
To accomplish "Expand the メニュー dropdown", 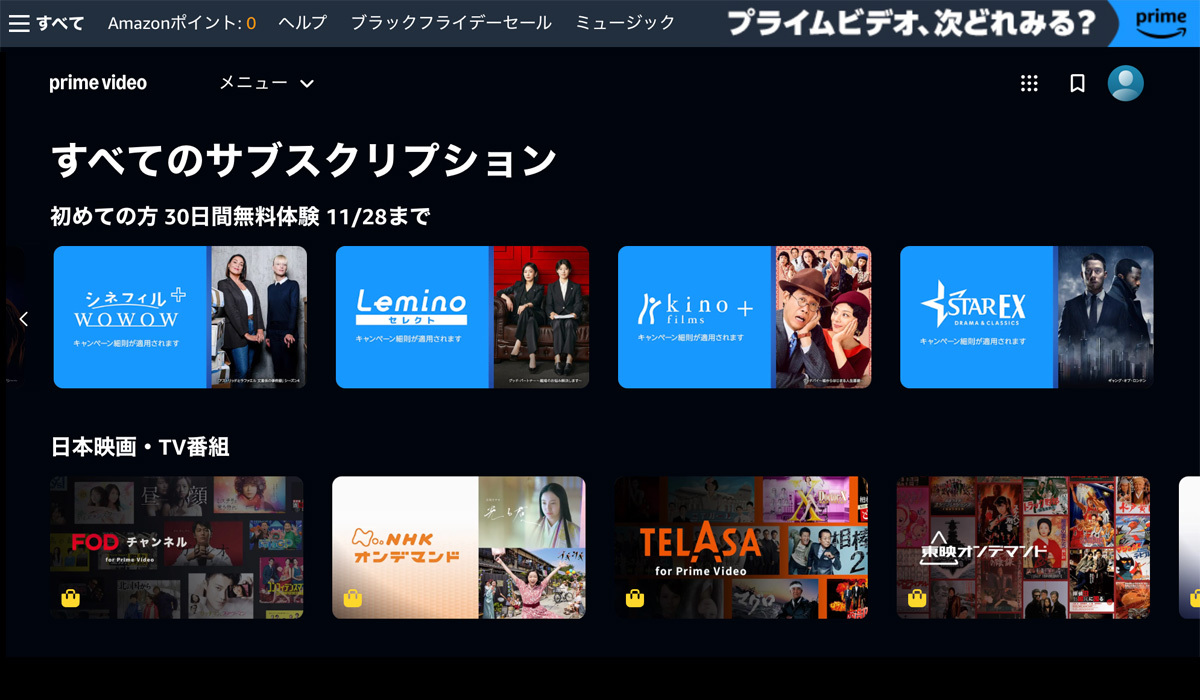I will tap(266, 83).
